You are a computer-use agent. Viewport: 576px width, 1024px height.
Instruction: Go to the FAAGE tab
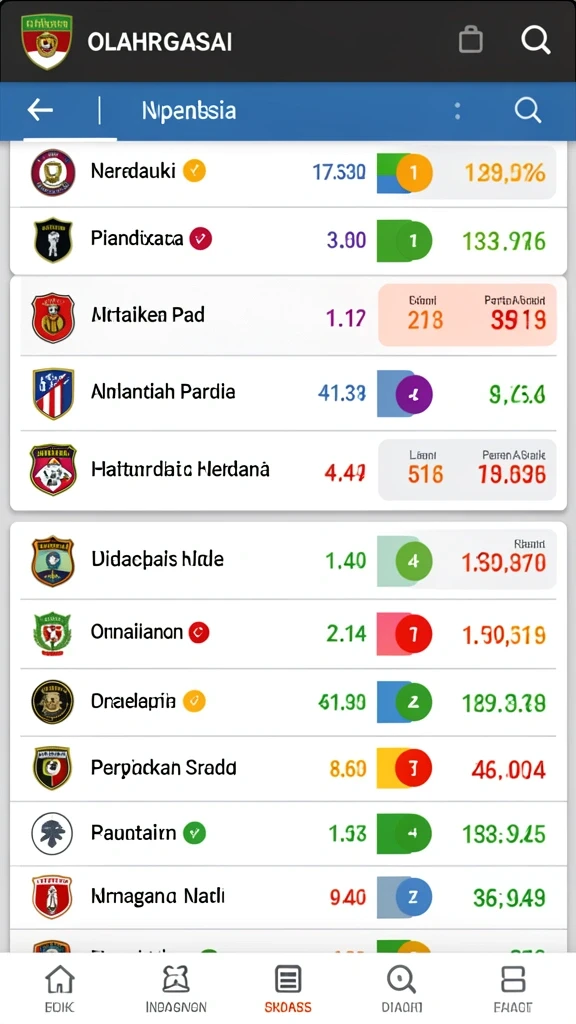pyautogui.click(x=513, y=989)
